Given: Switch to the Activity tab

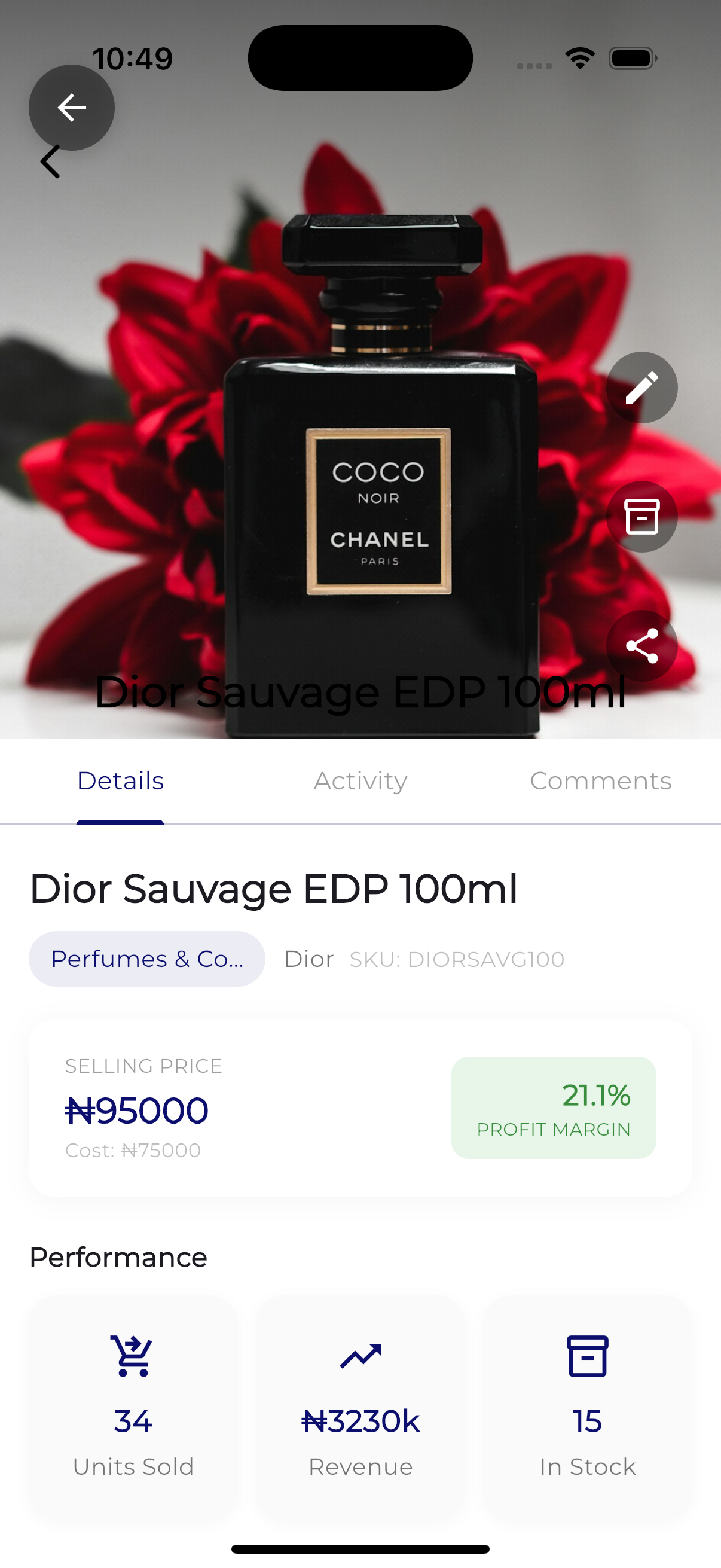Looking at the screenshot, I should pyautogui.click(x=360, y=781).
